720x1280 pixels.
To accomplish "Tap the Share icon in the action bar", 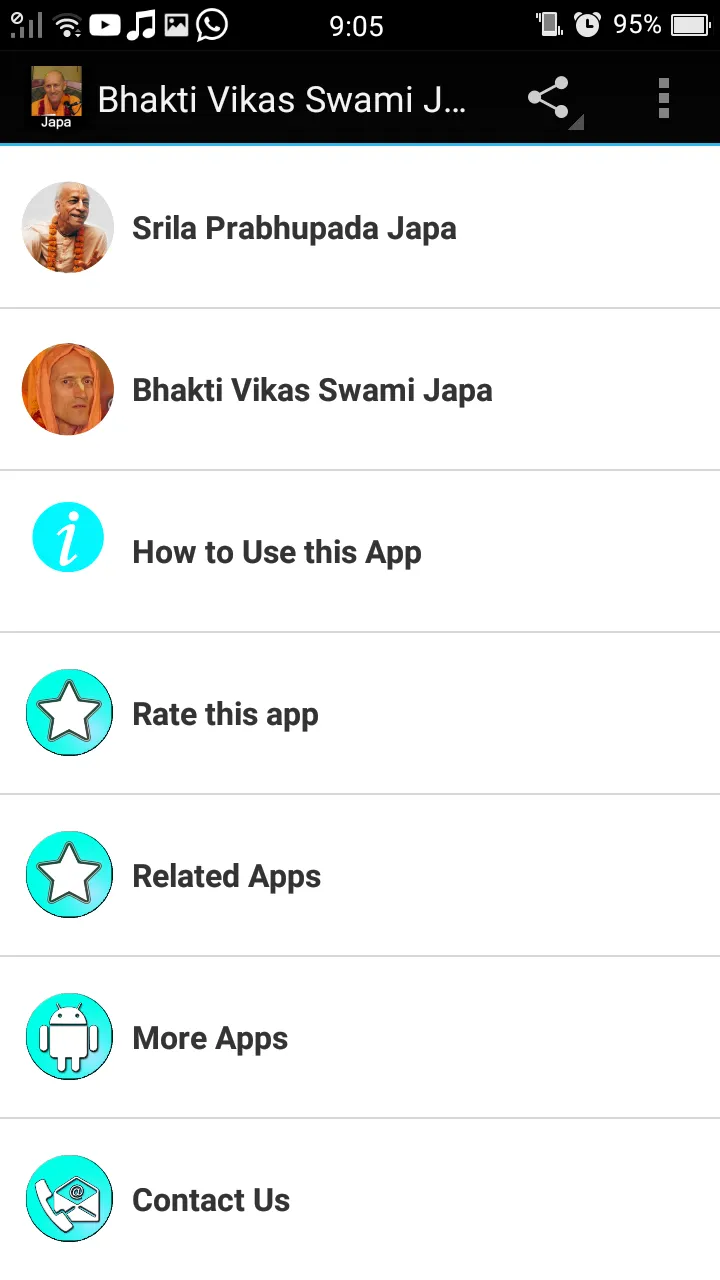I will (x=550, y=99).
